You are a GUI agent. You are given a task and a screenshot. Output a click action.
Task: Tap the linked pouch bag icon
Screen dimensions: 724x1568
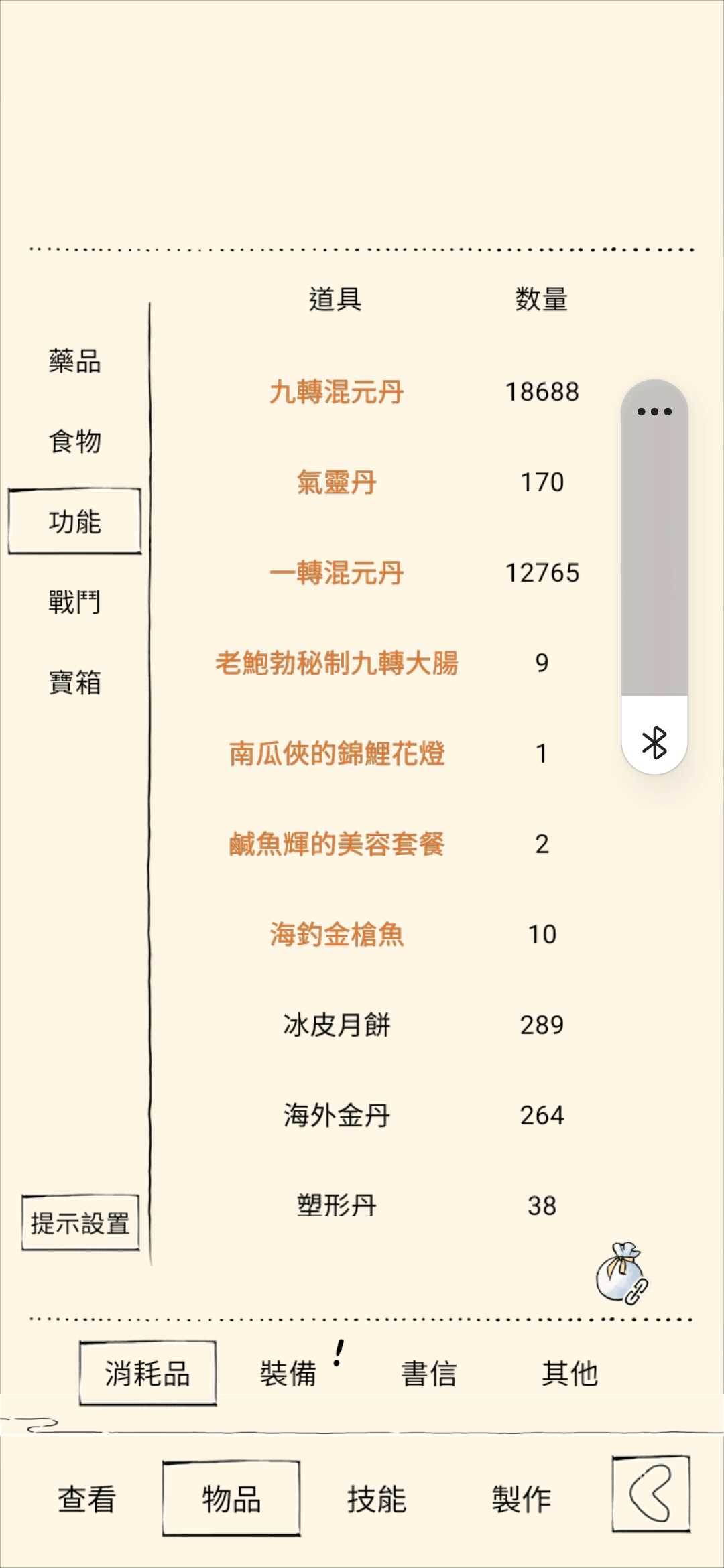tap(622, 1272)
